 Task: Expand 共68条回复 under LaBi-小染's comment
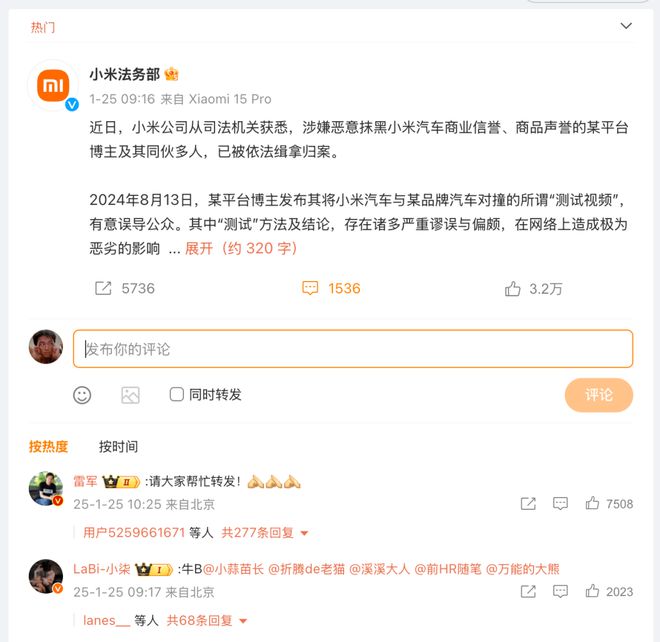click(207, 621)
